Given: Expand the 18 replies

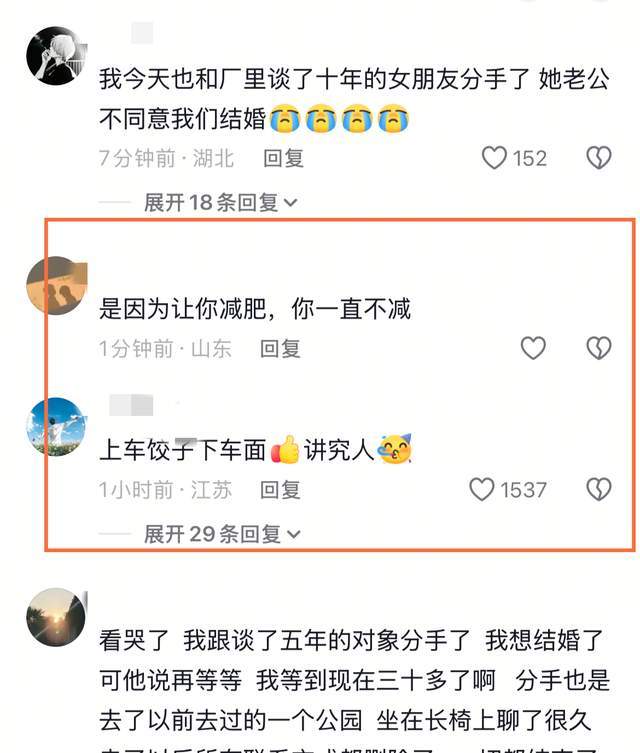Looking at the screenshot, I should click(x=221, y=202).
